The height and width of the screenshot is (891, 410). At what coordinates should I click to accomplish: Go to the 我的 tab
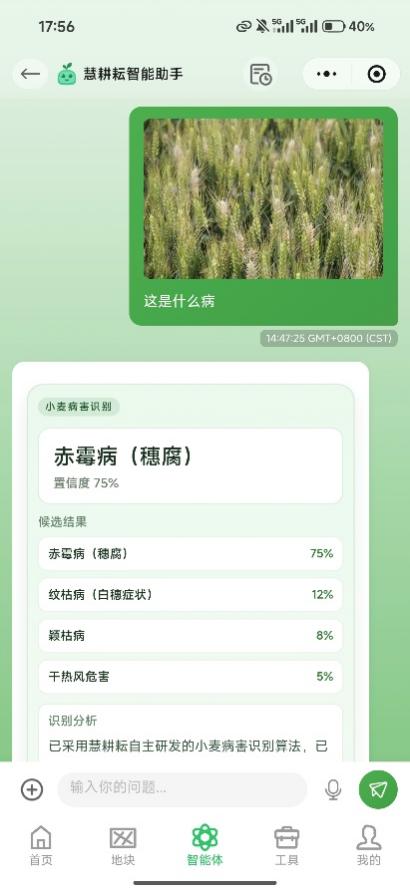pyautogui.click(x=369, y=846)
